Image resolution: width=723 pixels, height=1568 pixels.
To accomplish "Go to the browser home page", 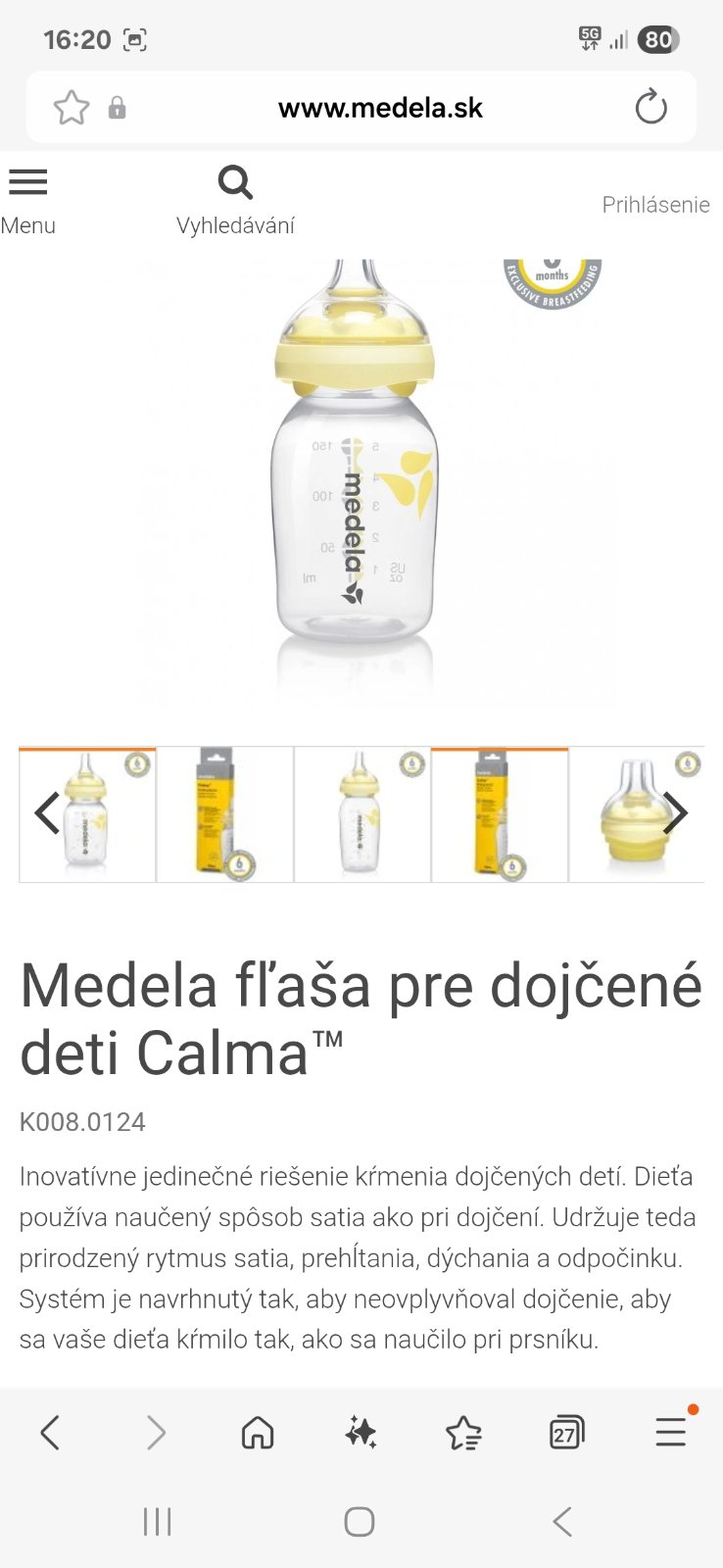I will (x=258, y=1434).
